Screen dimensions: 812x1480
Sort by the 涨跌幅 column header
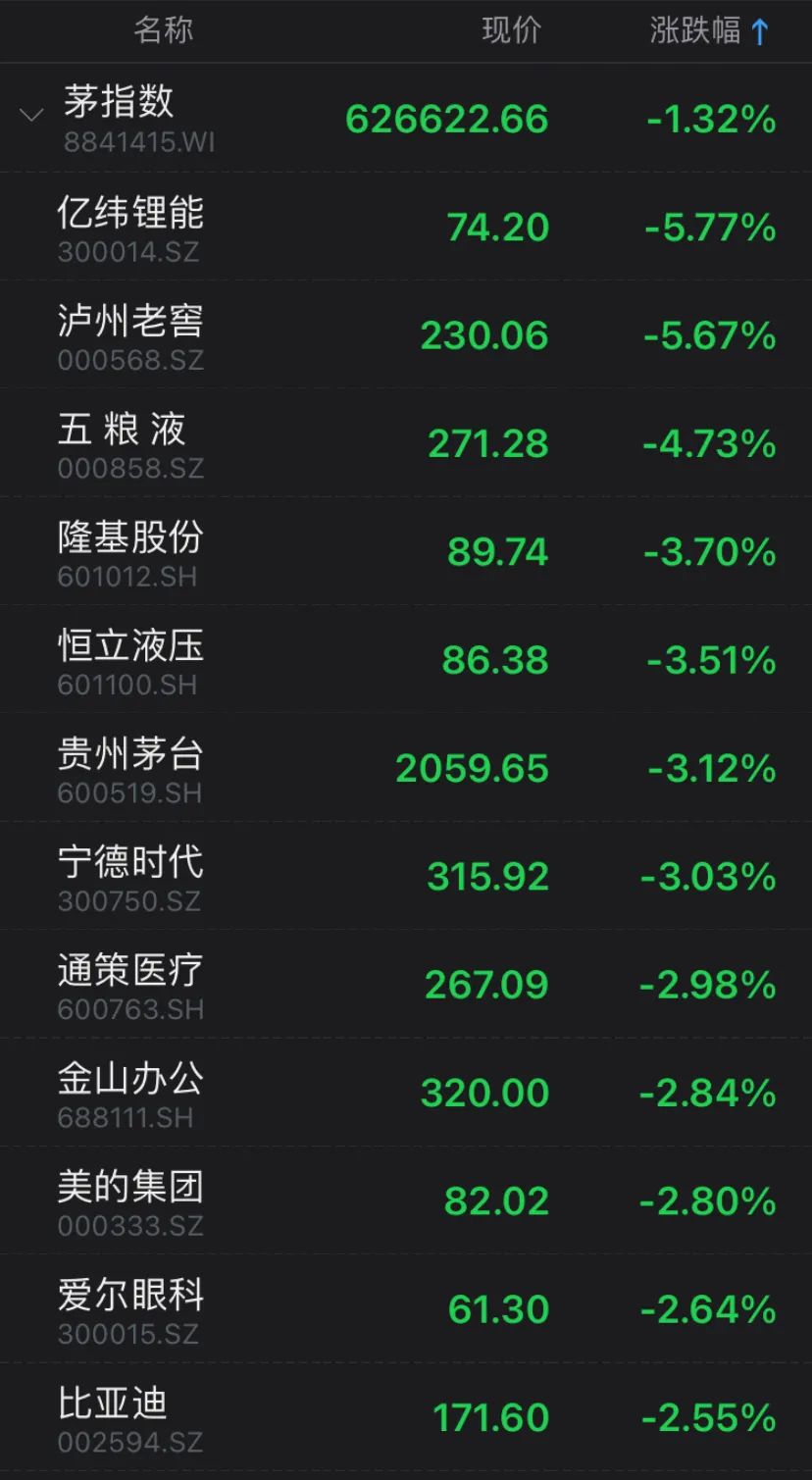[708, 30]
